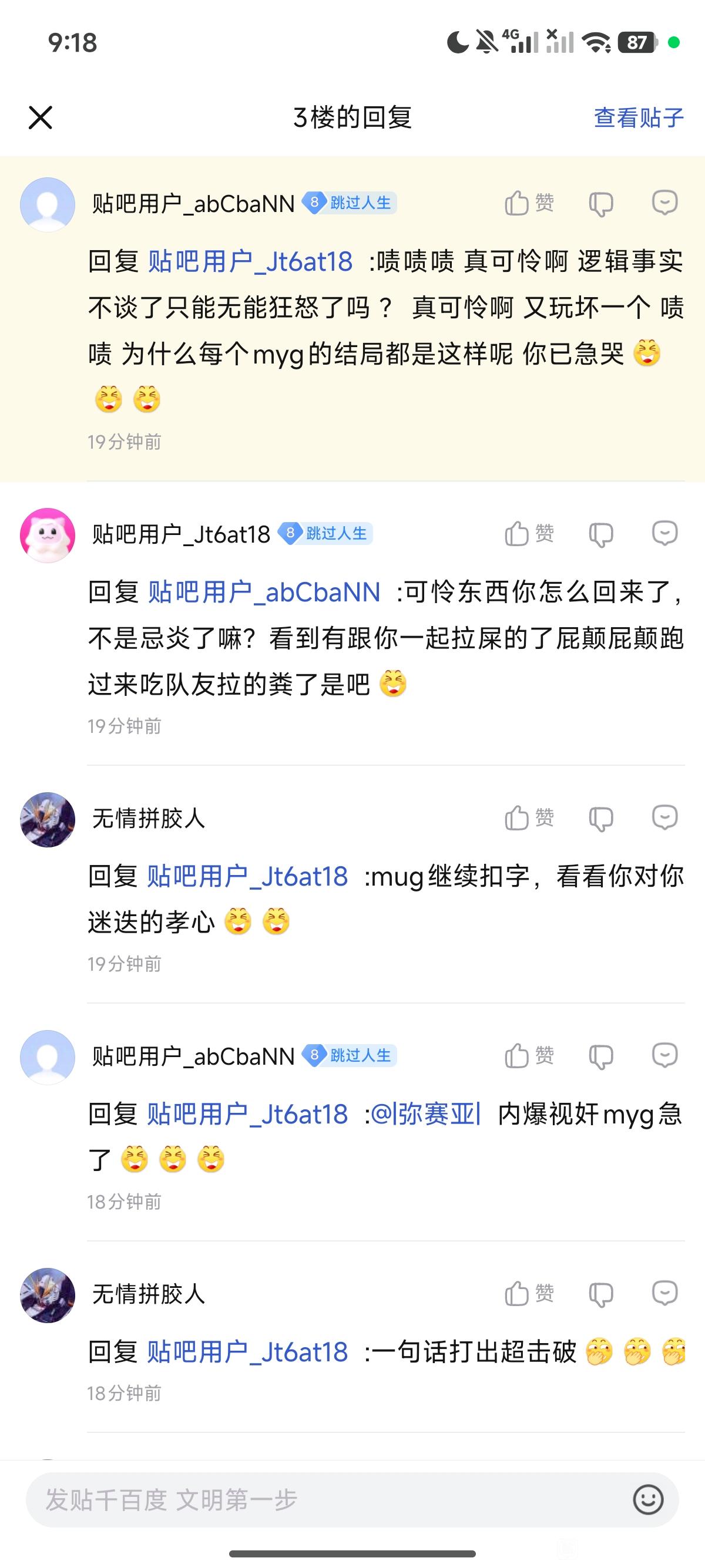The width and height of the screenshot is (705, 1568).
Task: Reply to abCbaNN's comment mentioning 内爆视奸
Action: click(664, 1055)
